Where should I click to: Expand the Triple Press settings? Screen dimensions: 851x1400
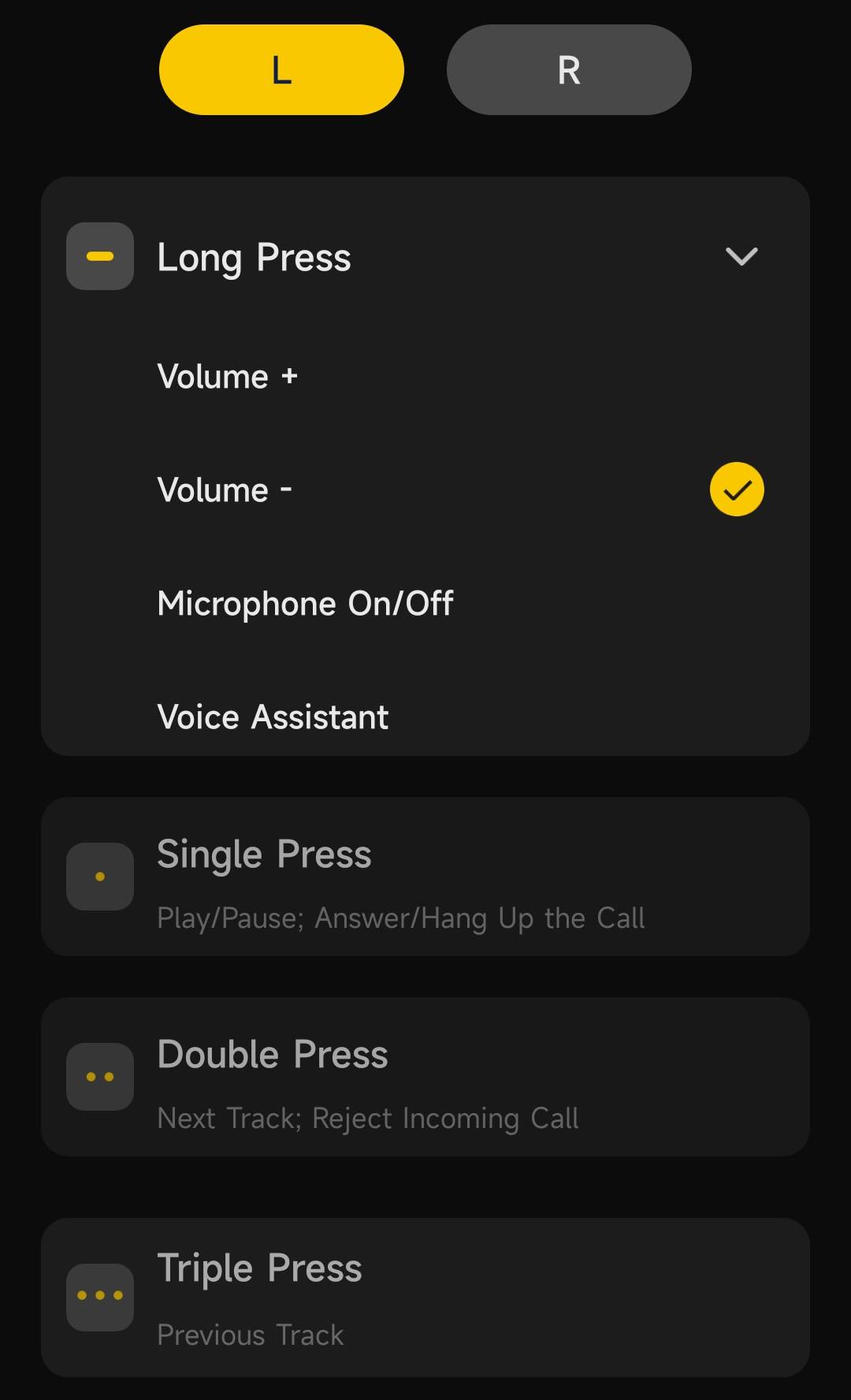[x=425, y=1298]
